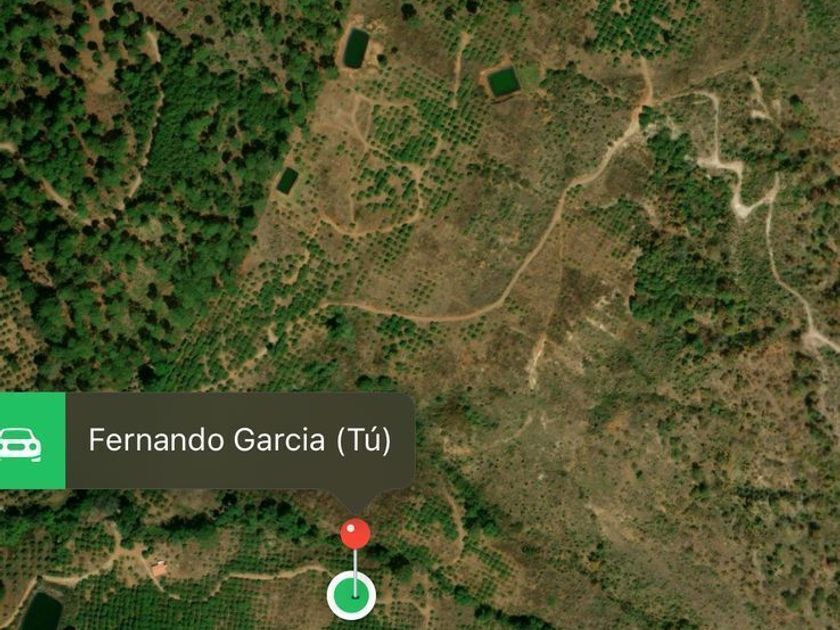
Task: Open the Fernando Garcia (Tú) callout
Action: 239,441
